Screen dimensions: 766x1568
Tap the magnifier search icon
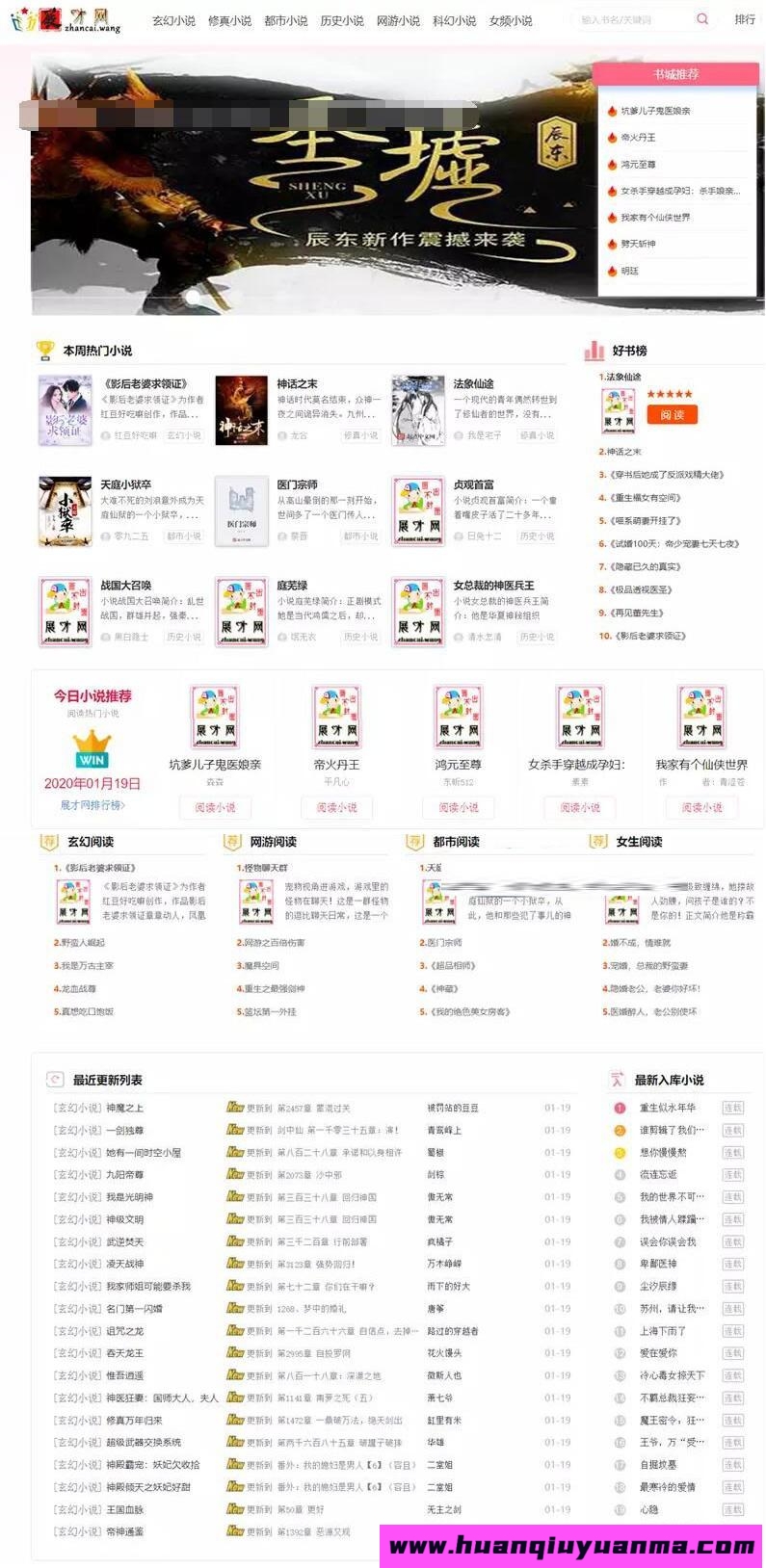pos(702,19)
